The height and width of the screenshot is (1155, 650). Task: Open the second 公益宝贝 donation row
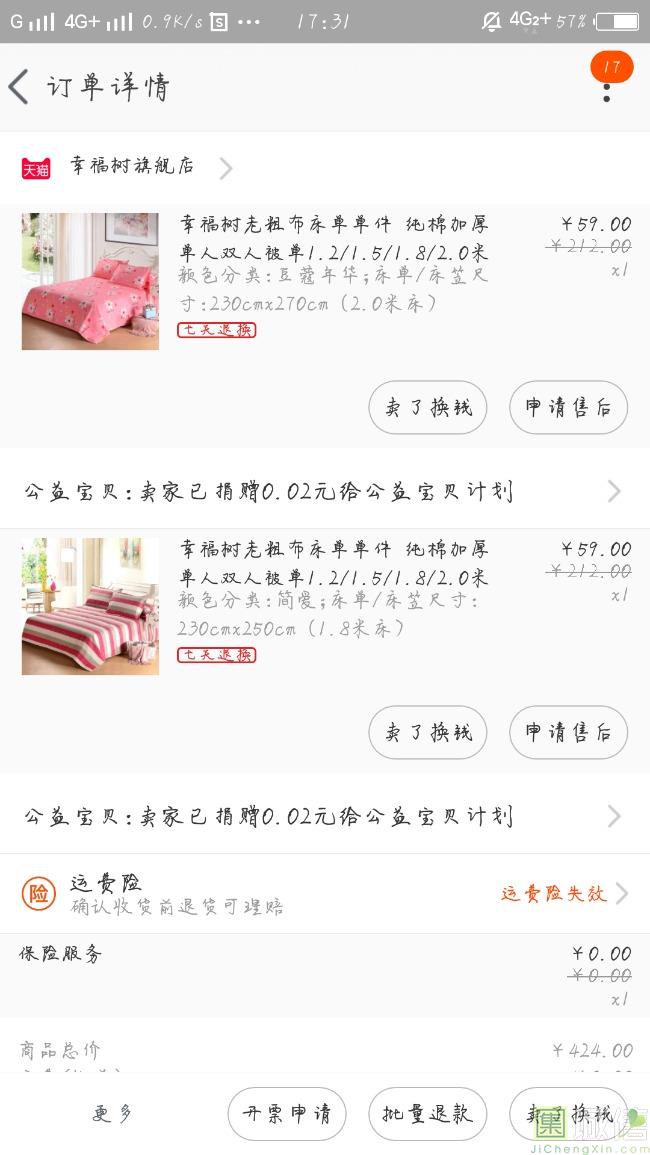pyautogui.click(x=325, y=816)
